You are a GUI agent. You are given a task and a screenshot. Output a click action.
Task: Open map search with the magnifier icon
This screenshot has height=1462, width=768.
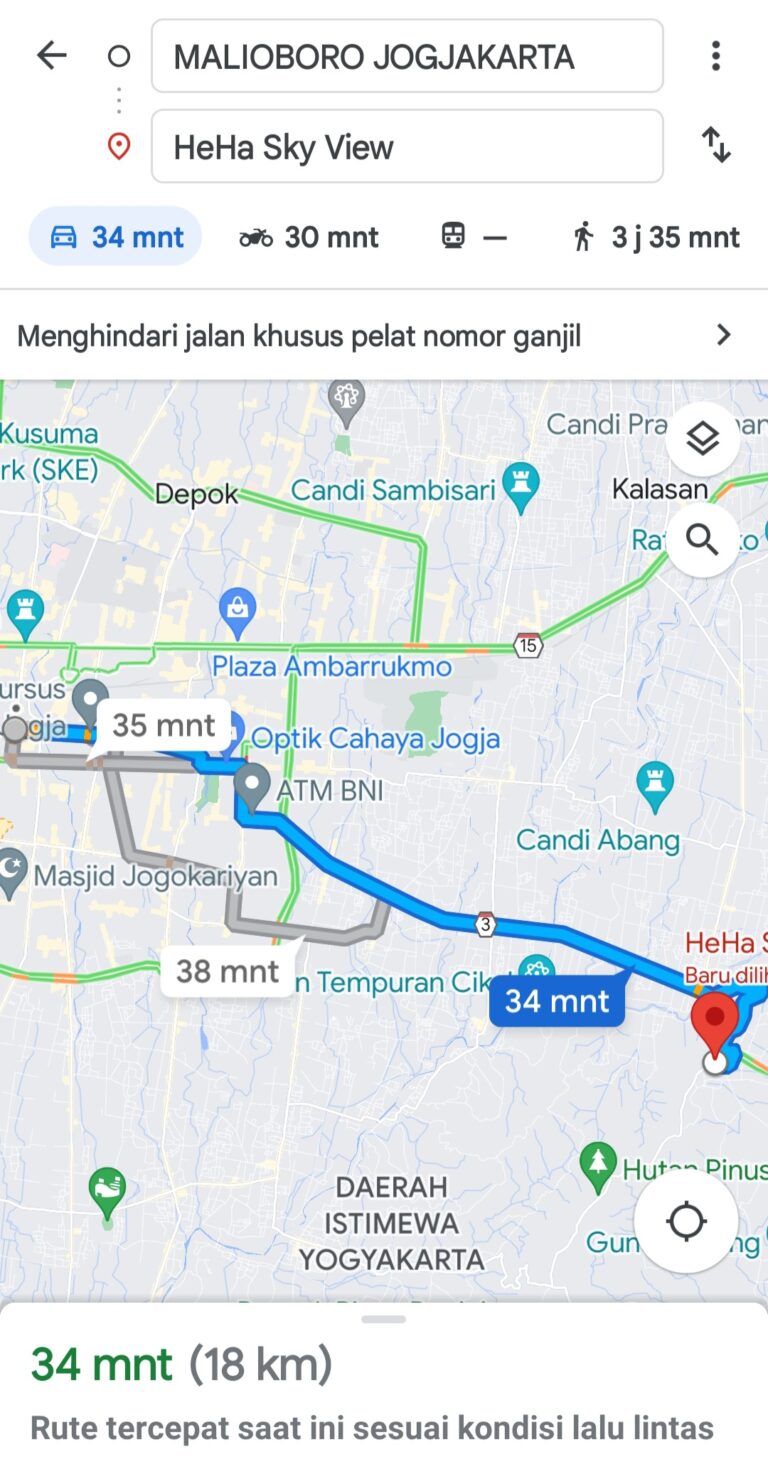(702, 539)
